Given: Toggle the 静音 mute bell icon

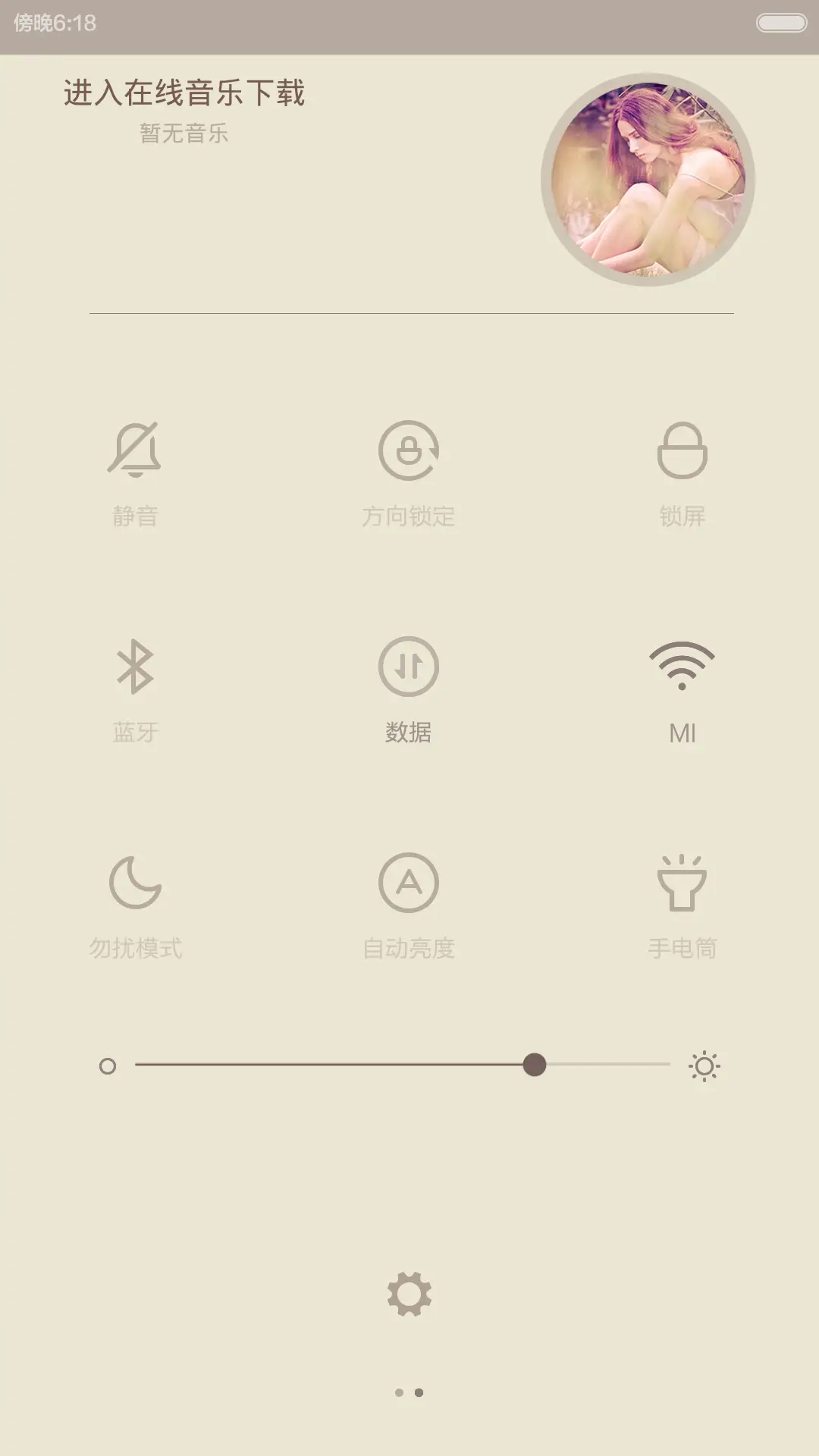Looking at the screenshot, I should [135, 451].
